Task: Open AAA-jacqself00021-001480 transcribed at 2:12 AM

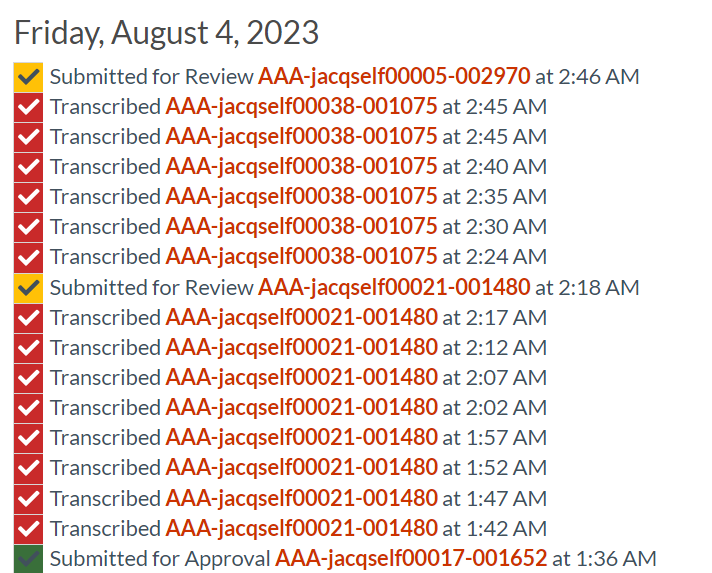Action: coord(301,347)
